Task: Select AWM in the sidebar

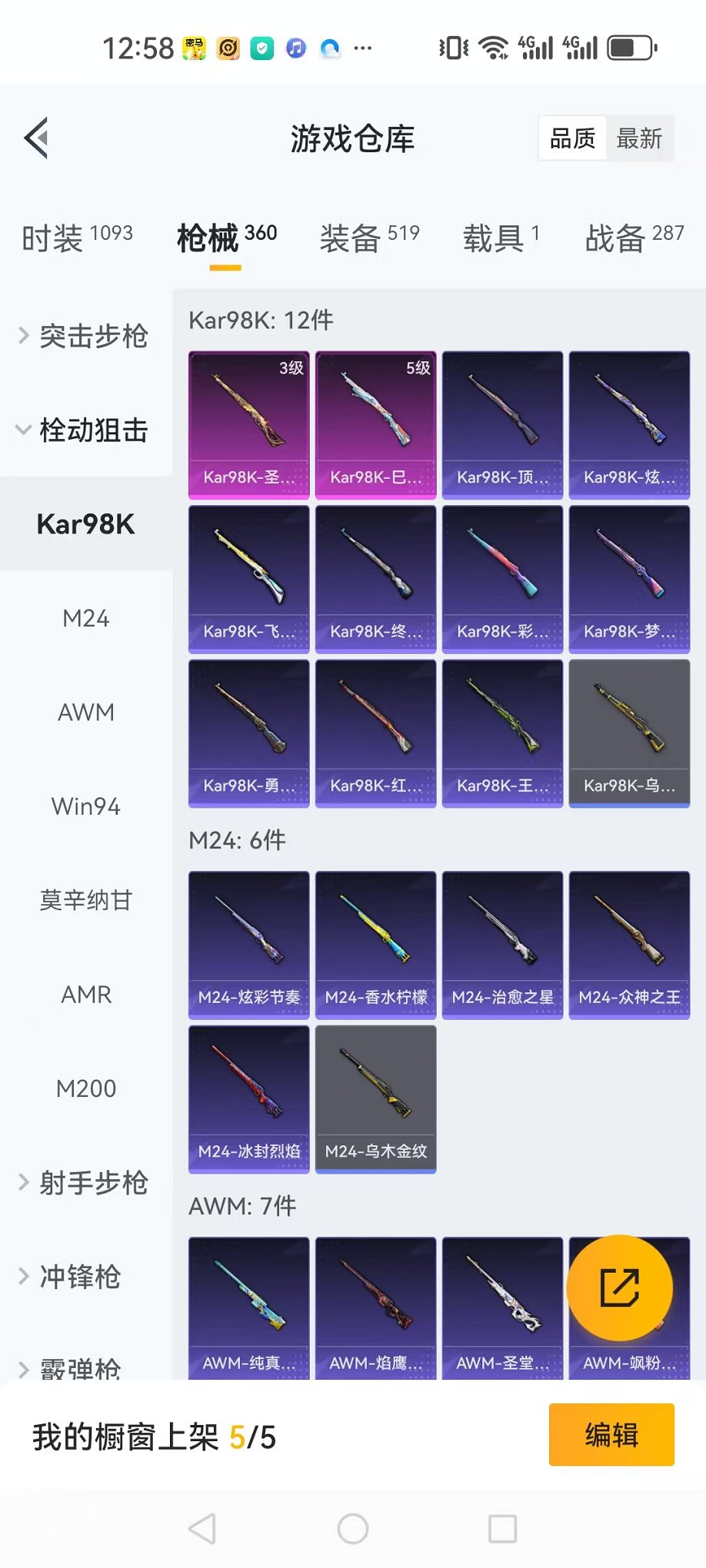Action: [x=86, y=713]
